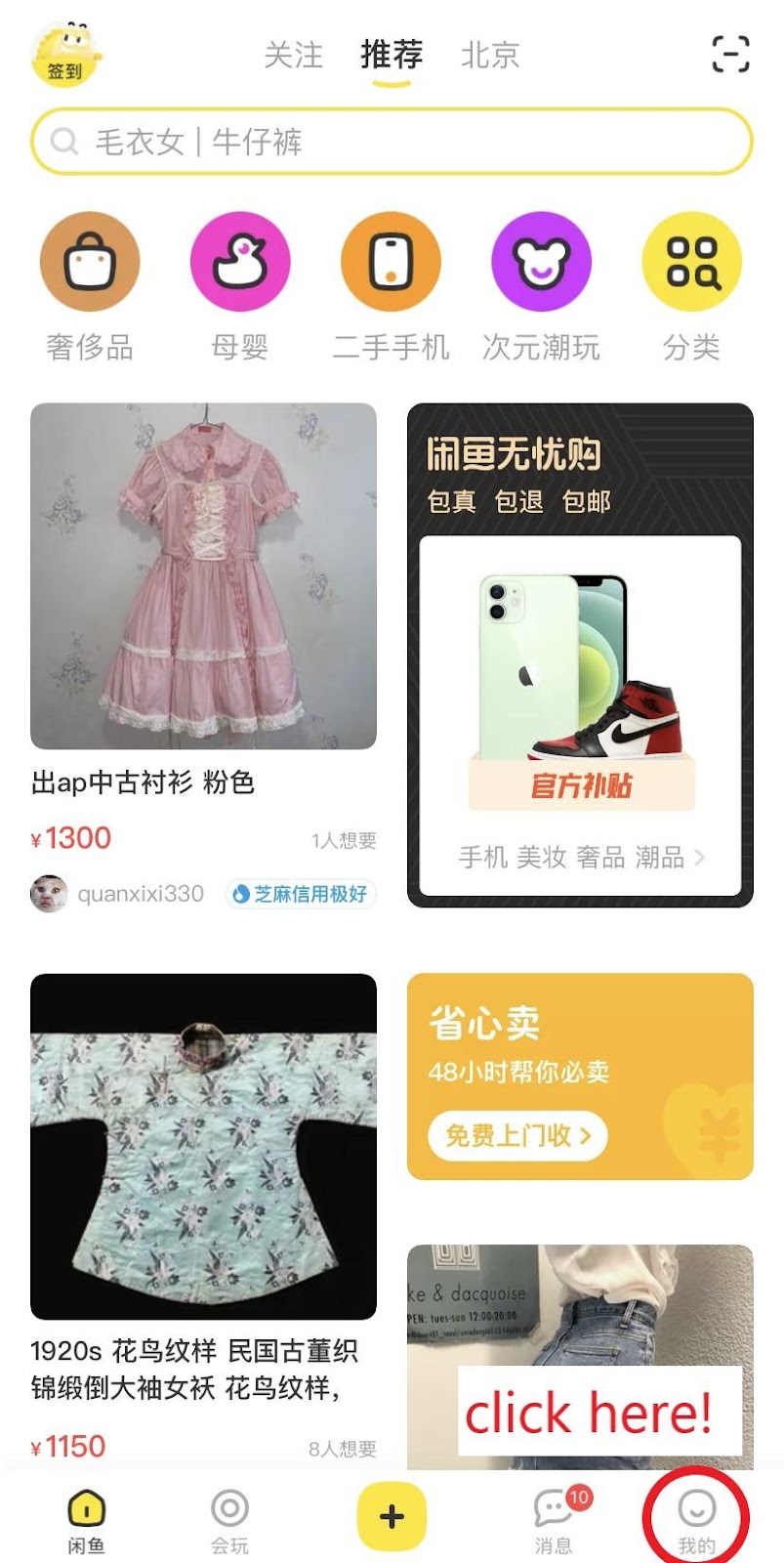This screenshot has width=784, height=1563.
Task: Tap the plus button to post an item
Action: (392, 1516)
